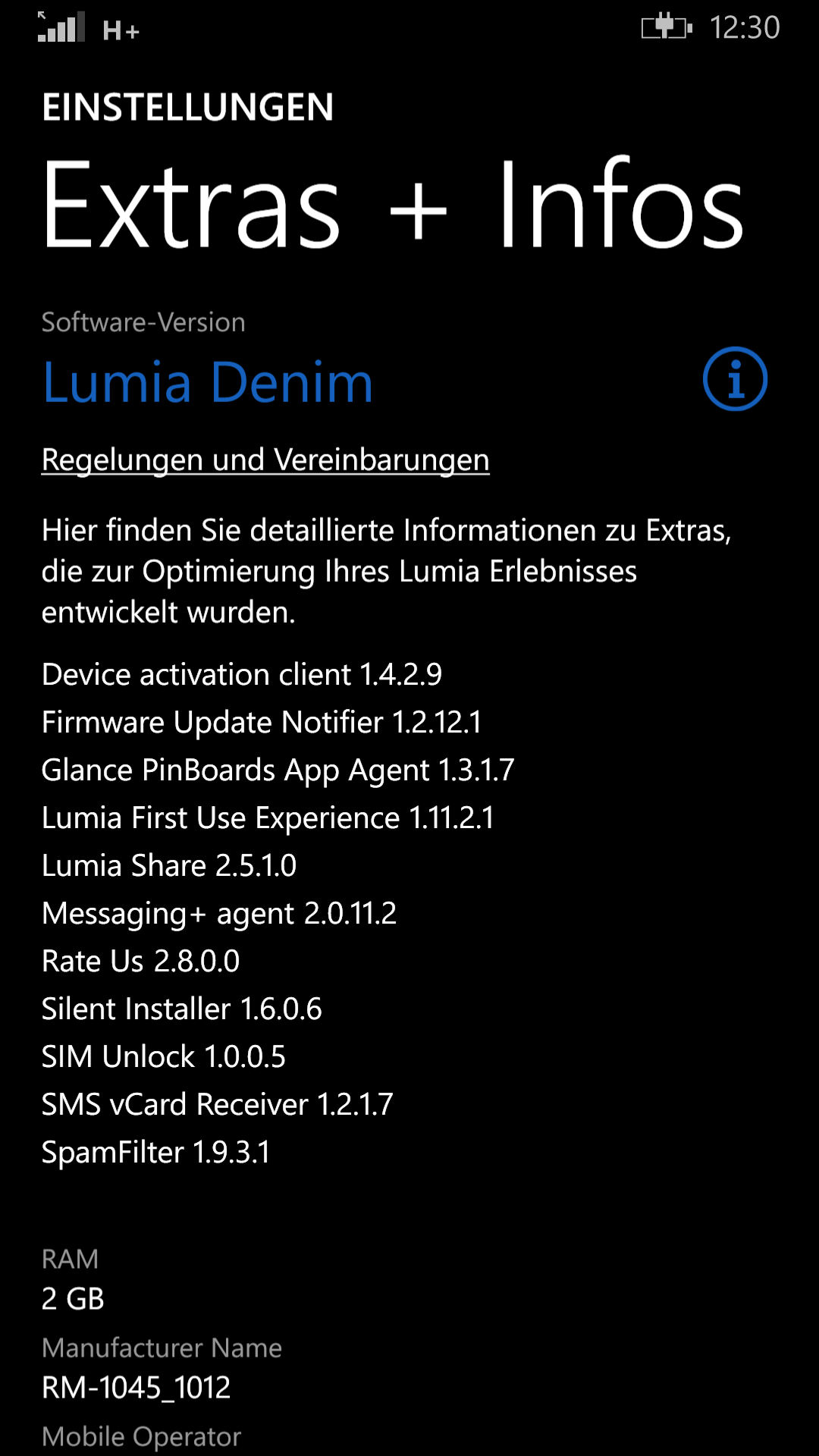
Task: Tap the info icon next to Lumia Denim
Action: (x=735, y=378)
